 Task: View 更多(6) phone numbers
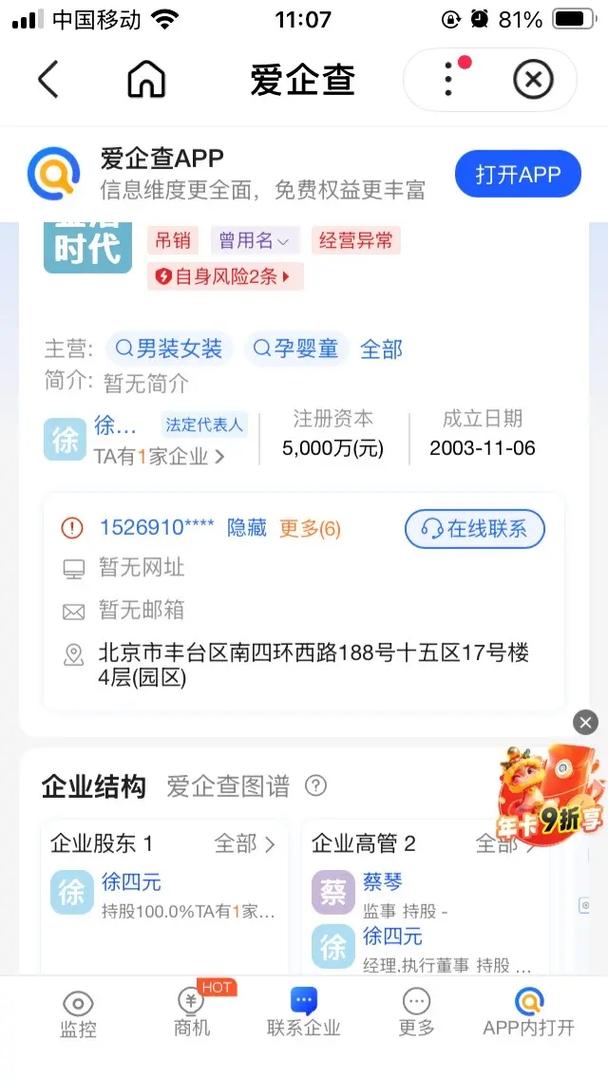(309, 528)
